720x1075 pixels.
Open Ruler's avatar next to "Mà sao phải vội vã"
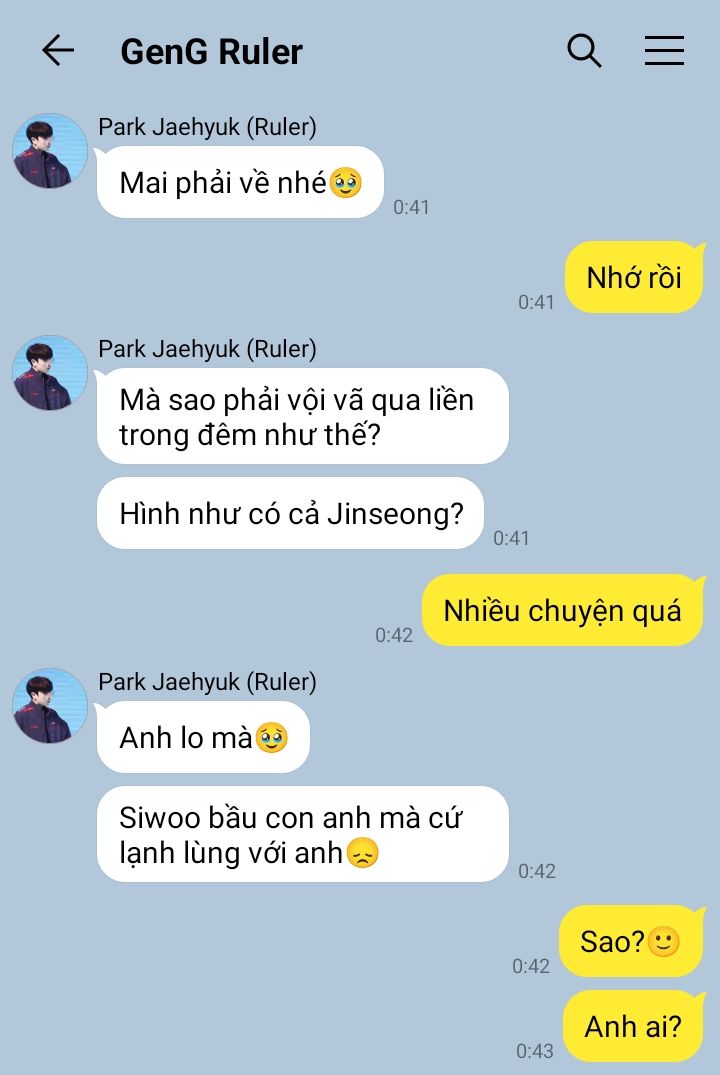[x=49, y=373]
